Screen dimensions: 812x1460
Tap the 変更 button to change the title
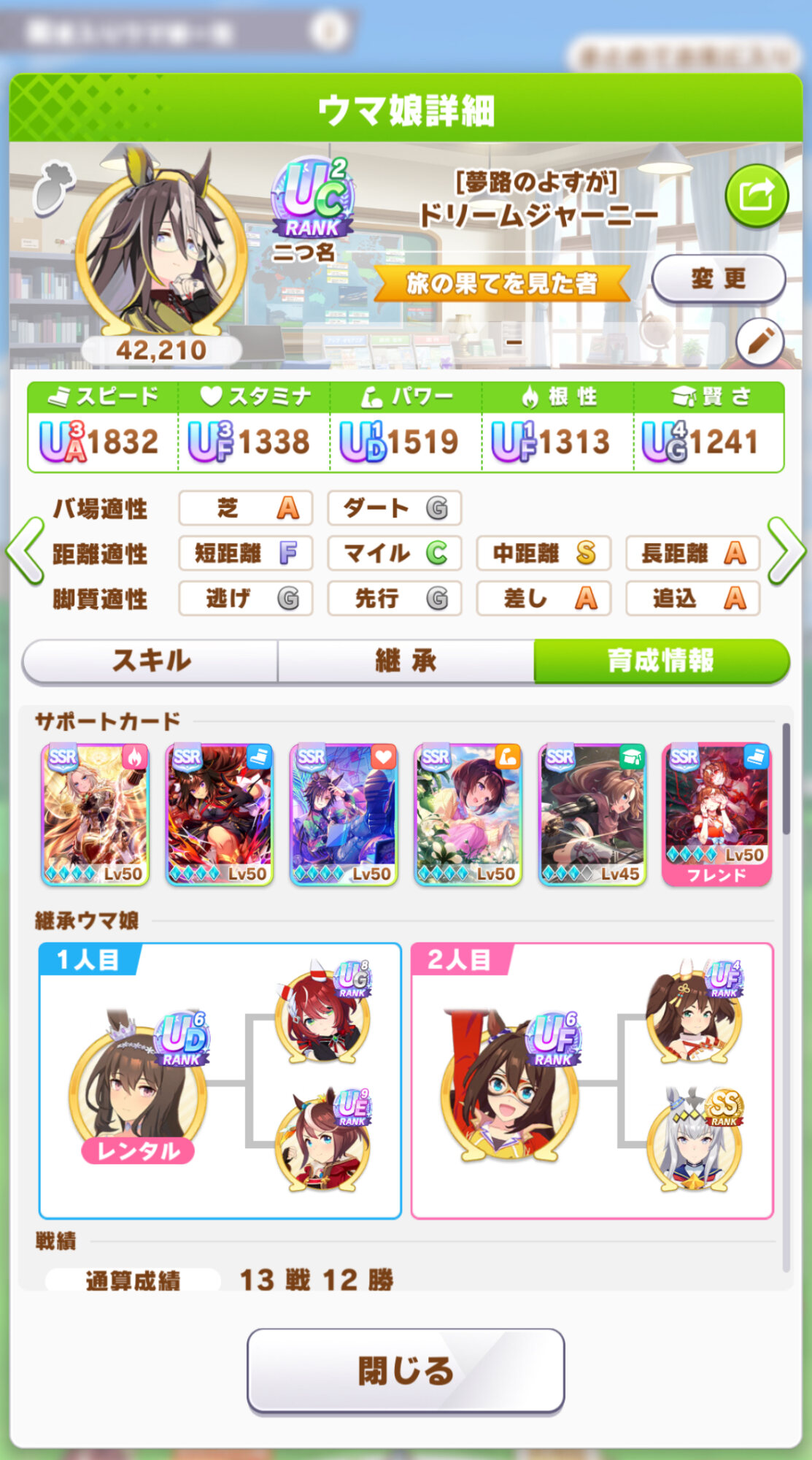point(718,278)
